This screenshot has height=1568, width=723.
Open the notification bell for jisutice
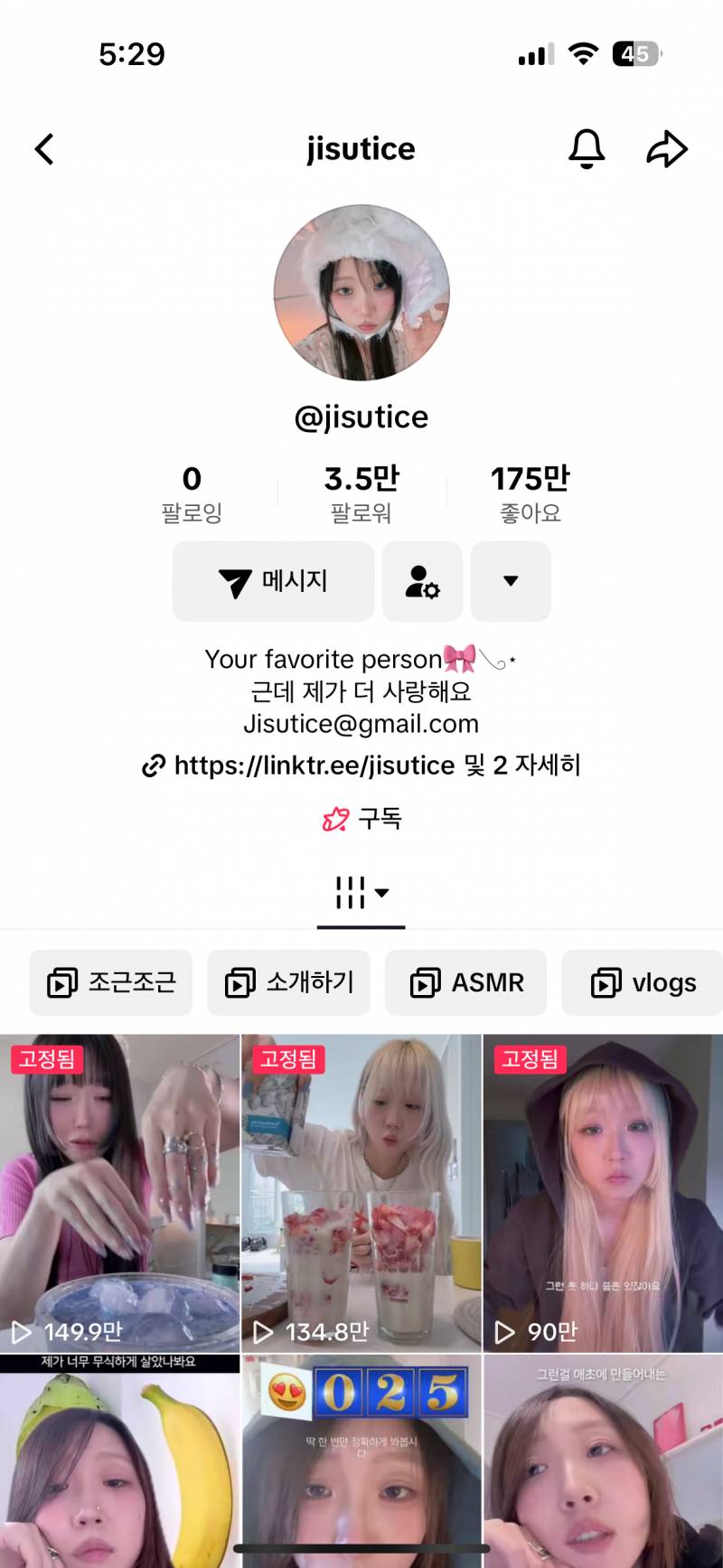586,149
